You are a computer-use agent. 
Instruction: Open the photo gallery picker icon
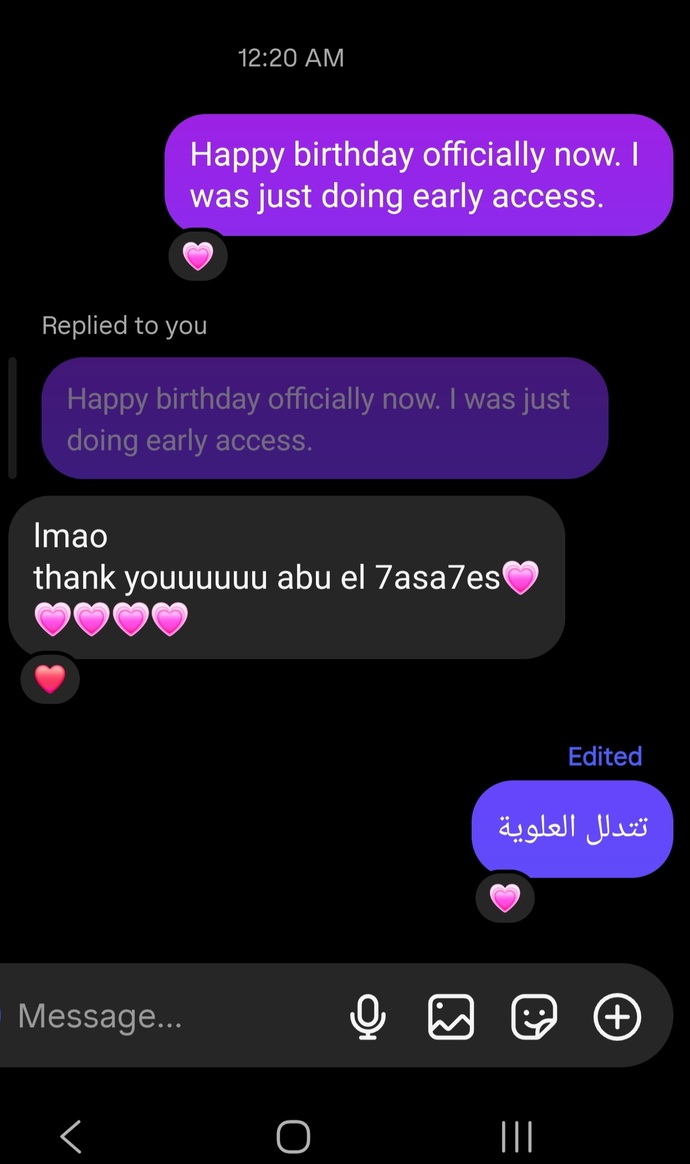[451, 1016]
